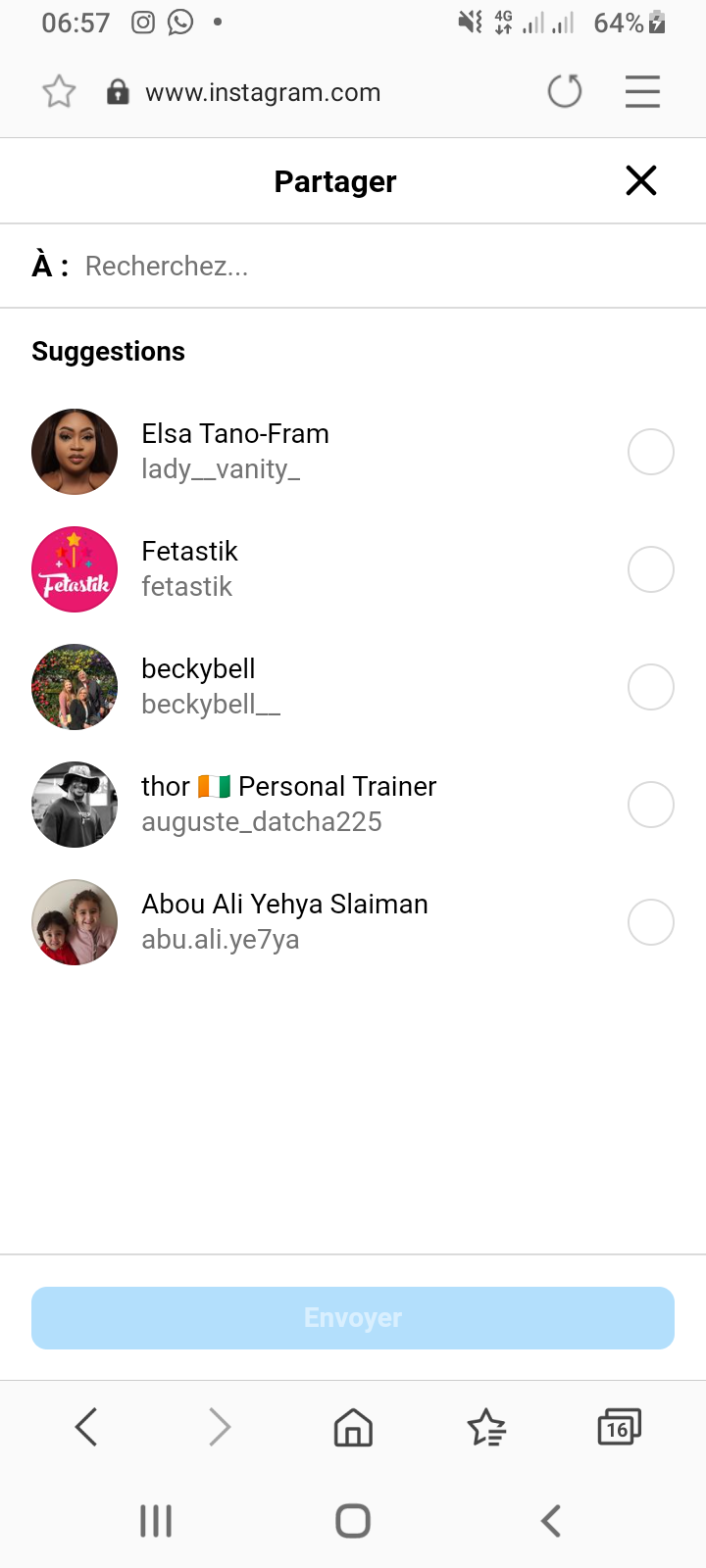The height and width of the screenshot is (1568, 706).
Task: View the 16 open tabs
Action: pyautogui.click(x=619, y=1427)
